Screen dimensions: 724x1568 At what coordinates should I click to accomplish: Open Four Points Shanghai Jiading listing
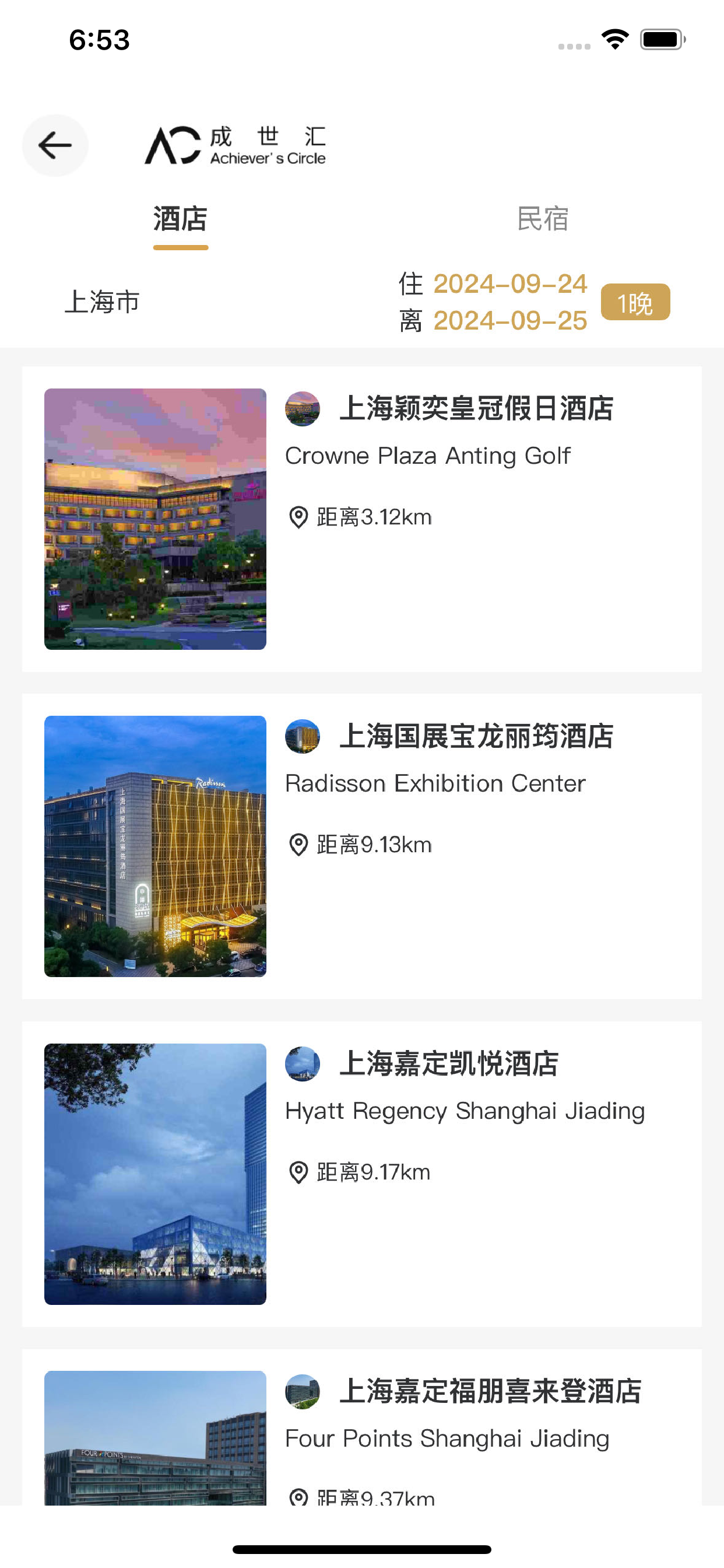pos(362,1427)
